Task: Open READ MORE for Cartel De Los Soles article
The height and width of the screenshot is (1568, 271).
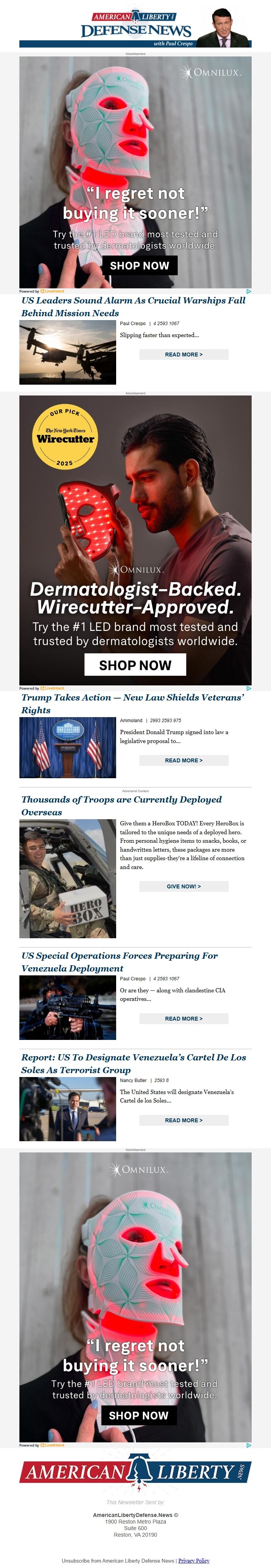Action: click(183, 1120)
